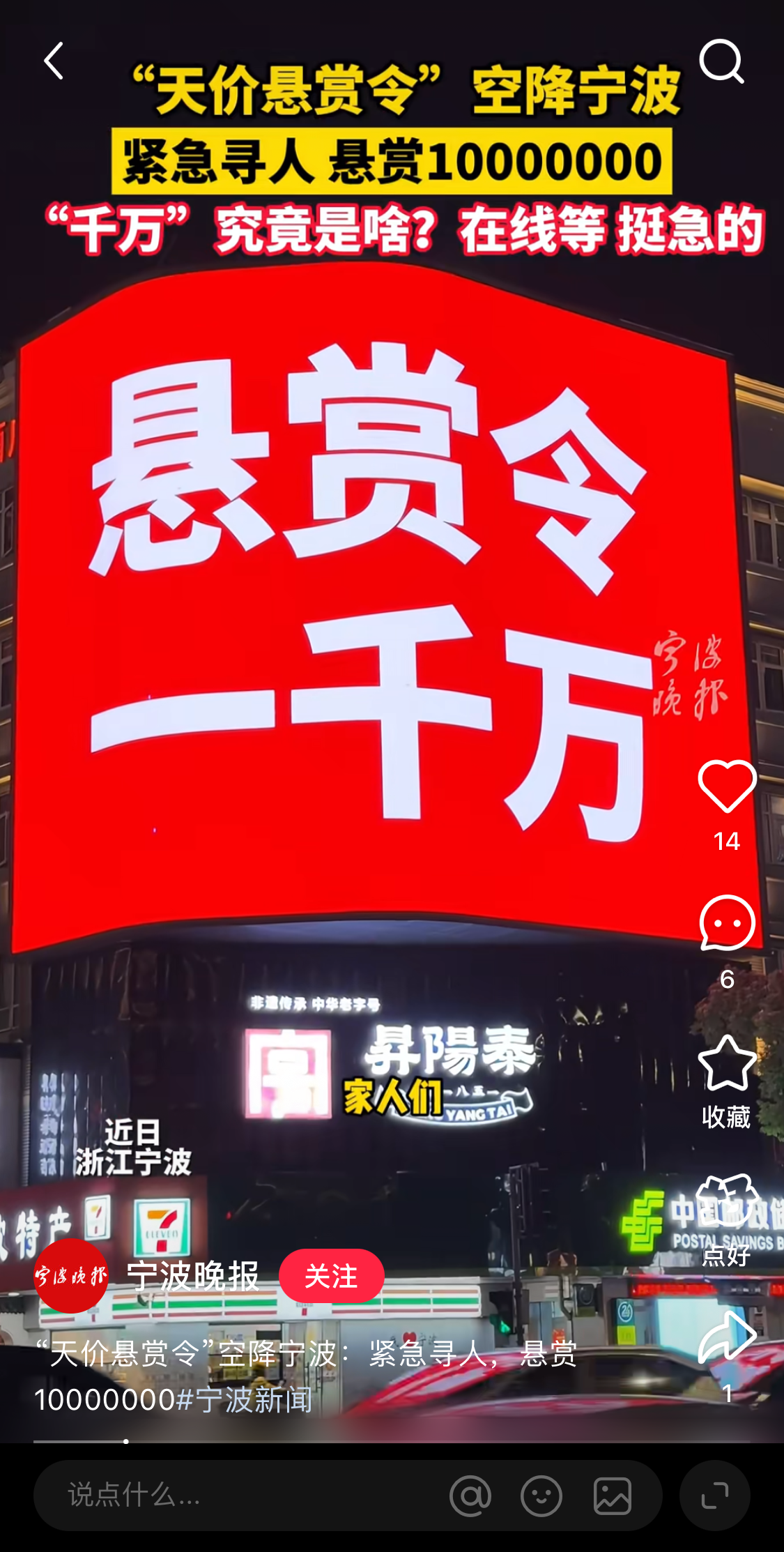Image resolution: width=784 pixels, height=1552 pixels.
Task: Expand the video to full screen
Action: (714, 1496)
